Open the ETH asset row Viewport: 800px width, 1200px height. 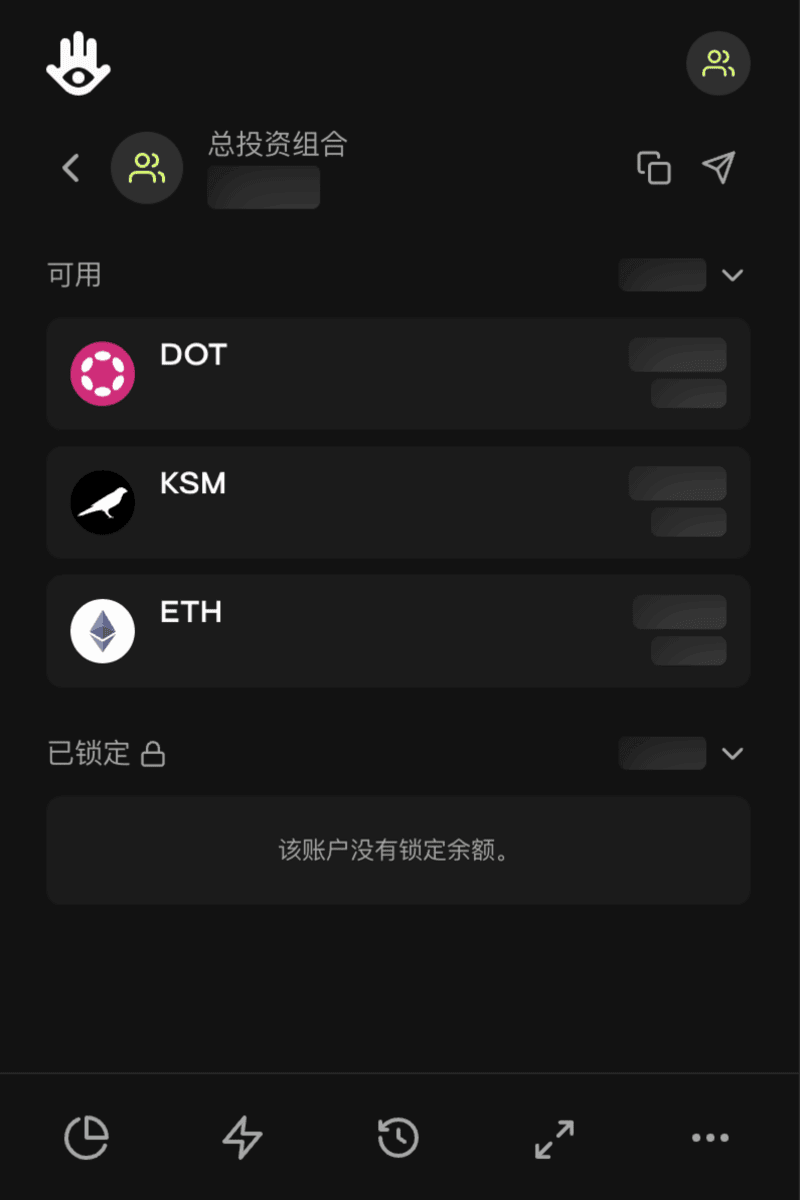398,631
